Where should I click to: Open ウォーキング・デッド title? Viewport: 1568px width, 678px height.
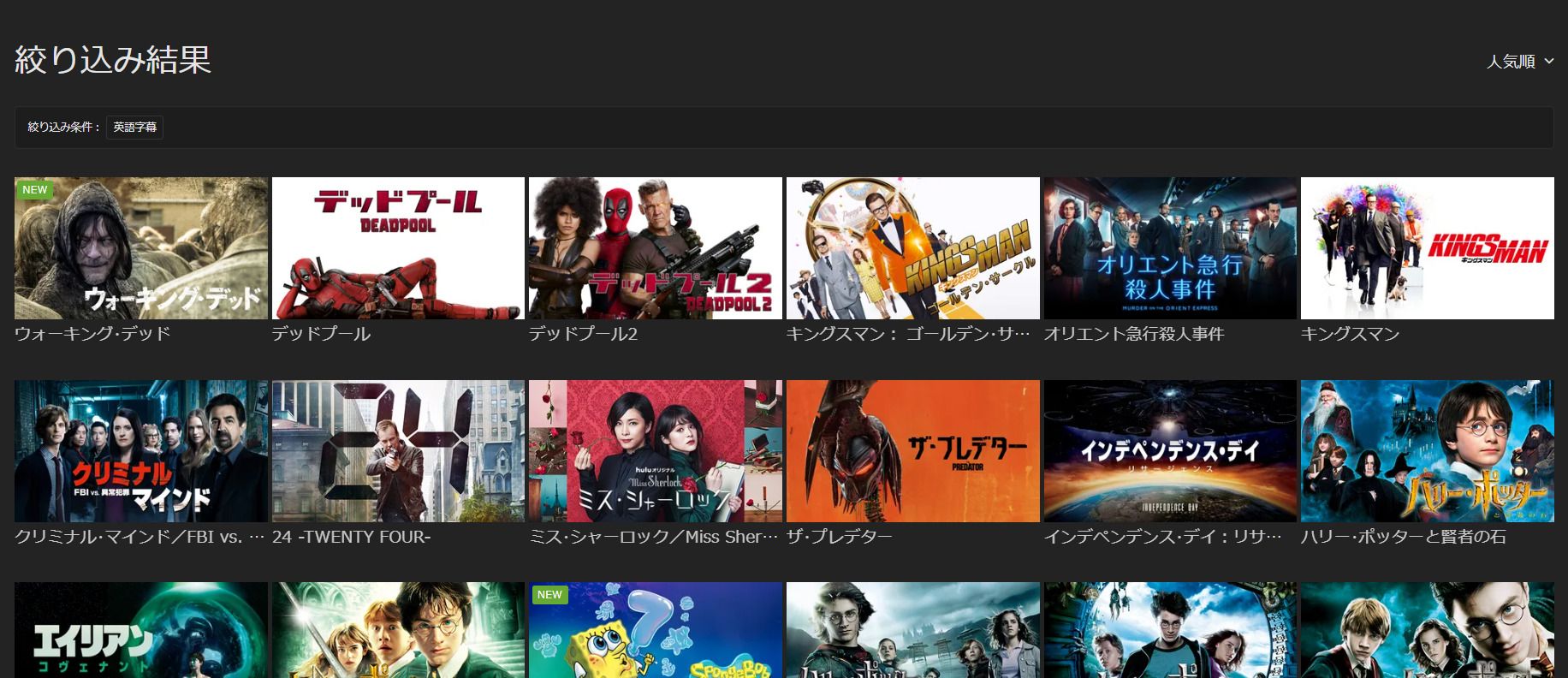[x=141, y=248]
